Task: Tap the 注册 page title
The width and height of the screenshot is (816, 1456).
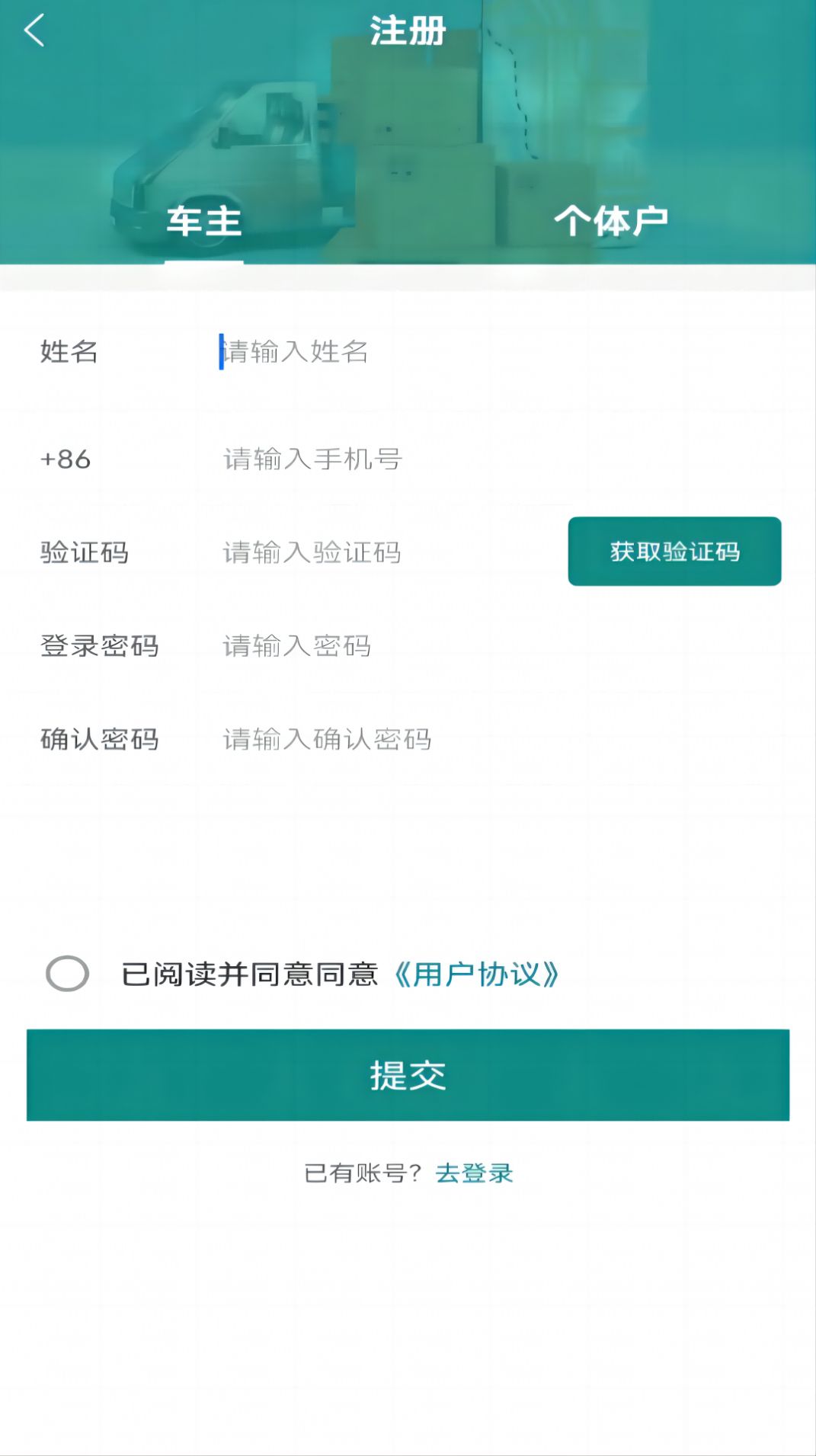Action: pyautogui.click(x=407, y=30)
